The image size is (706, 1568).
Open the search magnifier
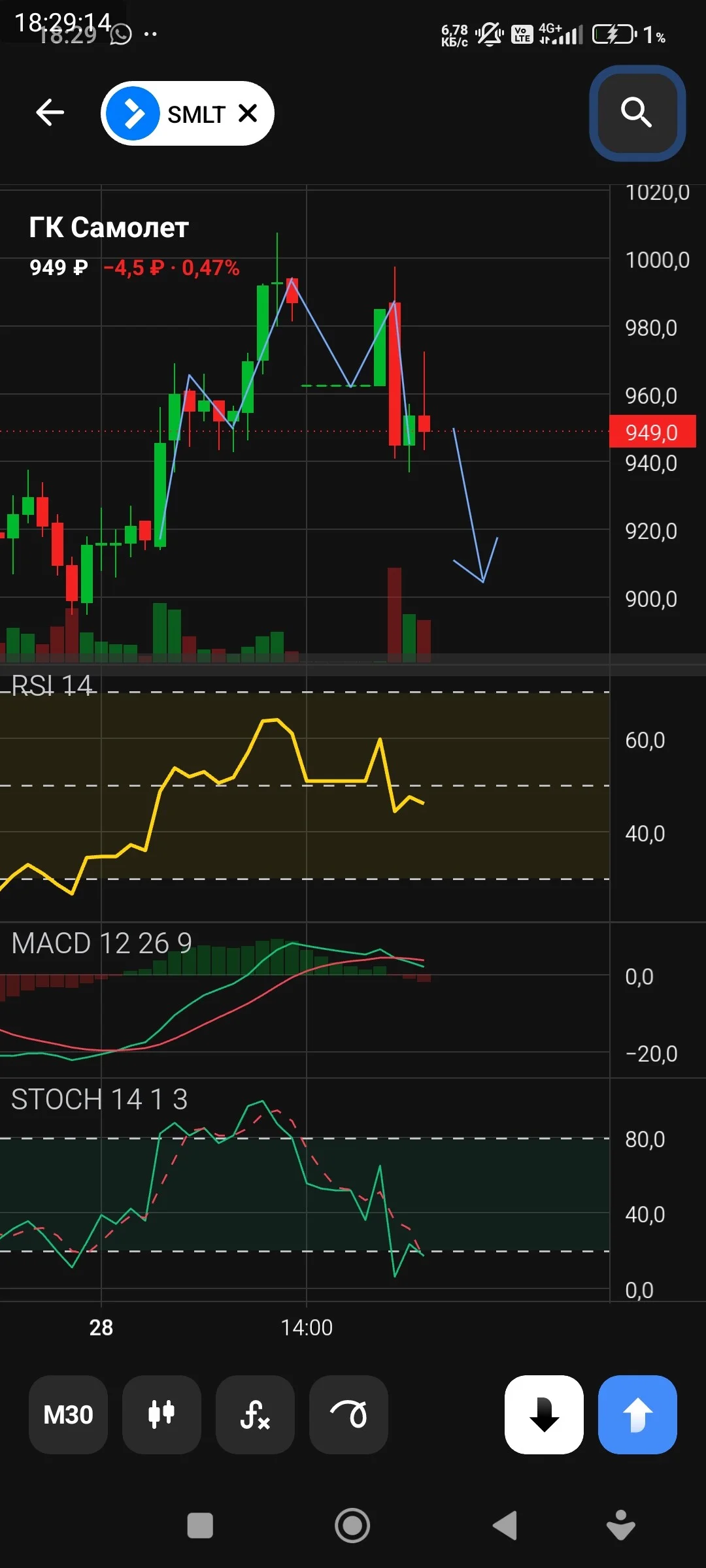click(x=637, y=113)
